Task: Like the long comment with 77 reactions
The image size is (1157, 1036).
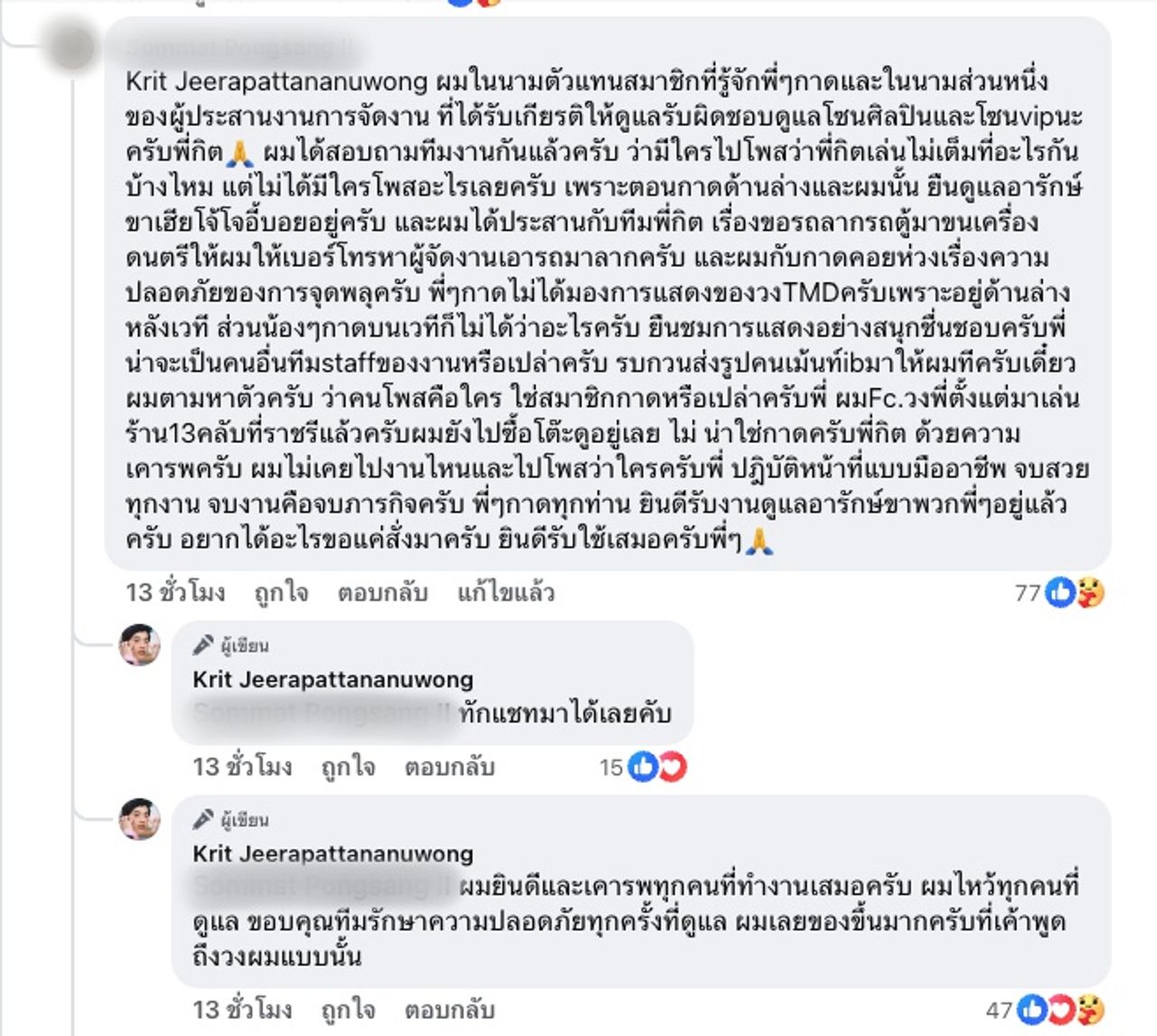Action: pyautogui.click(x=281, y=592)
